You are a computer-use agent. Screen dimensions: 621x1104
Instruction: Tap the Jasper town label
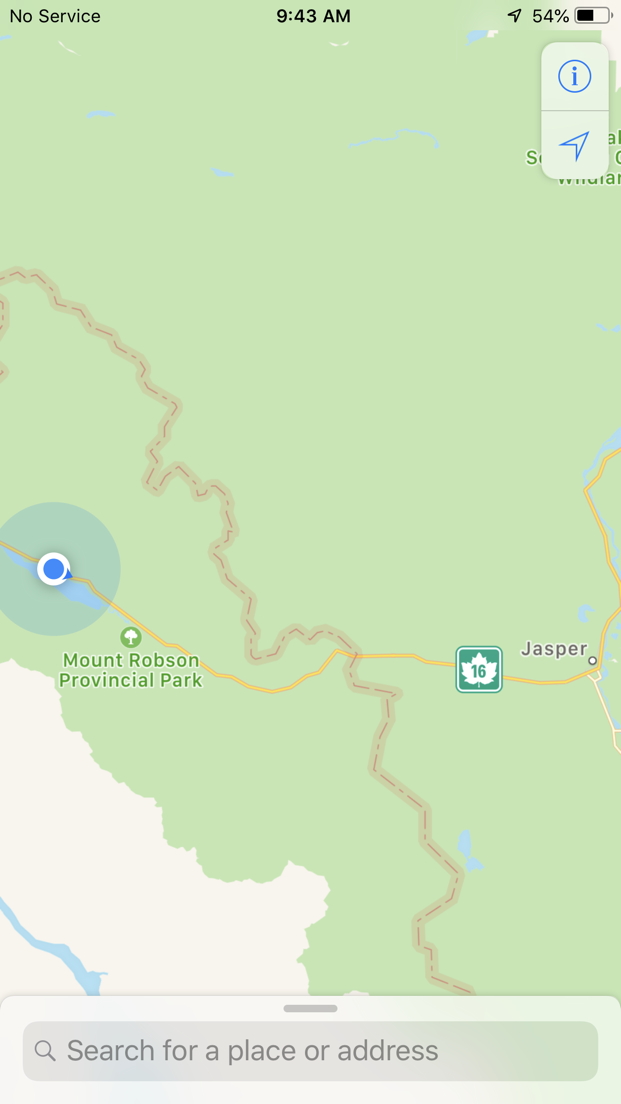554,649
